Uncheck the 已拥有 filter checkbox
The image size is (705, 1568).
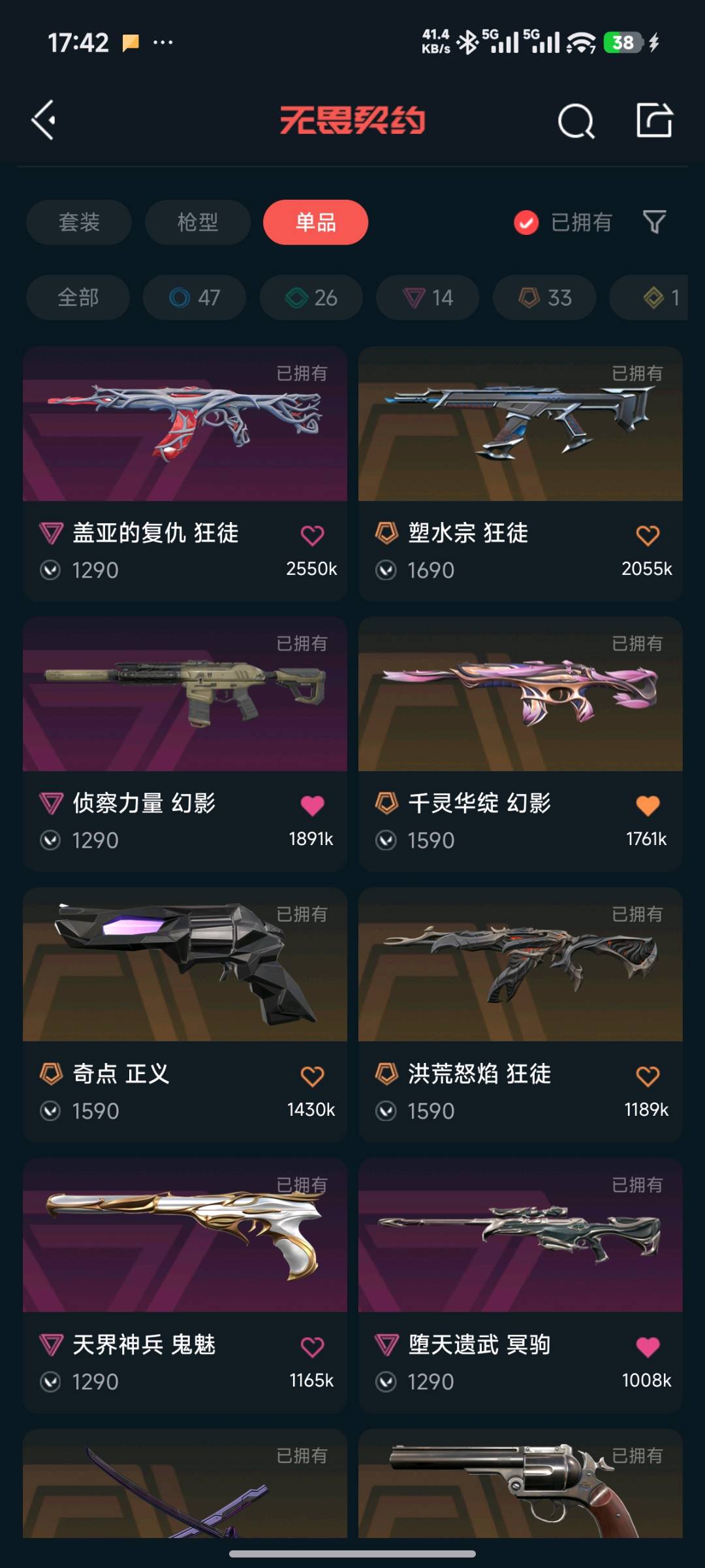(x=526, y=223)
